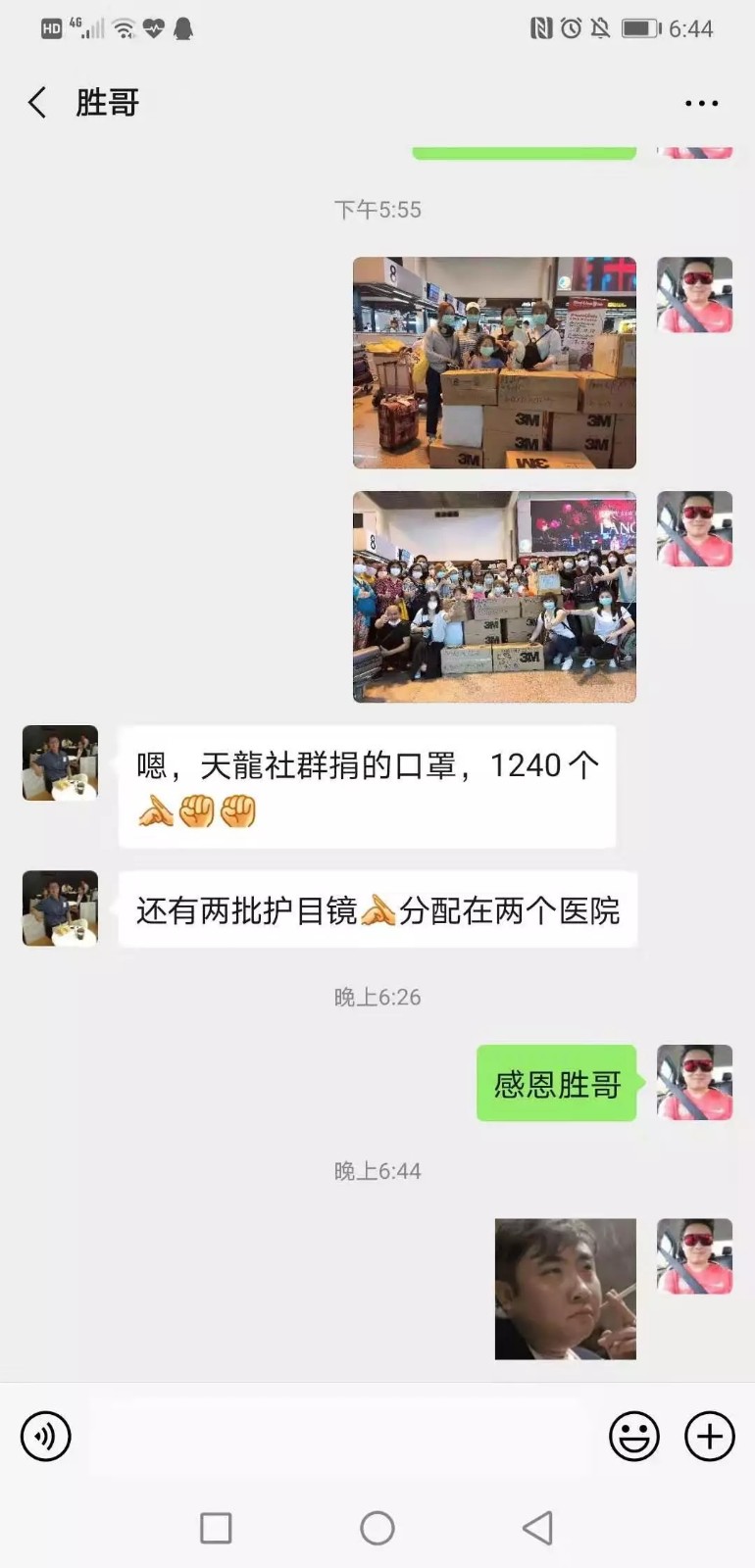Screen dimensions: 755x1568
Task: Open 胜哥's avatar beside the 1240 masks message
Action: tap(60, 762)
